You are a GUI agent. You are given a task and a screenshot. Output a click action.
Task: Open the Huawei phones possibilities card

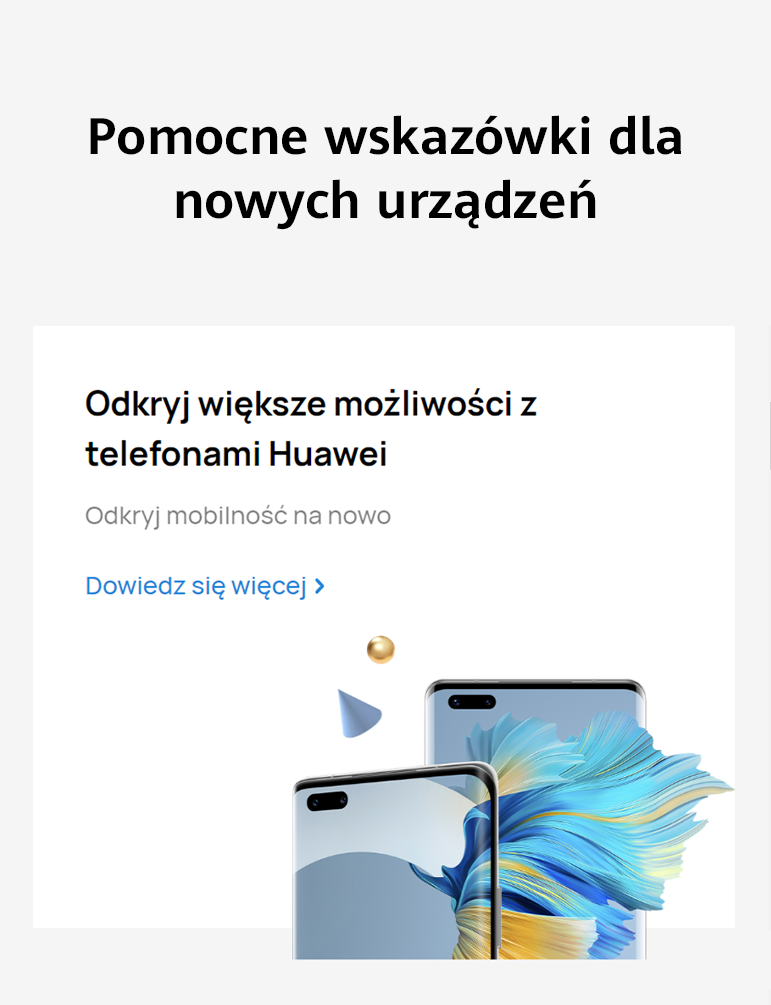[311, 430]
